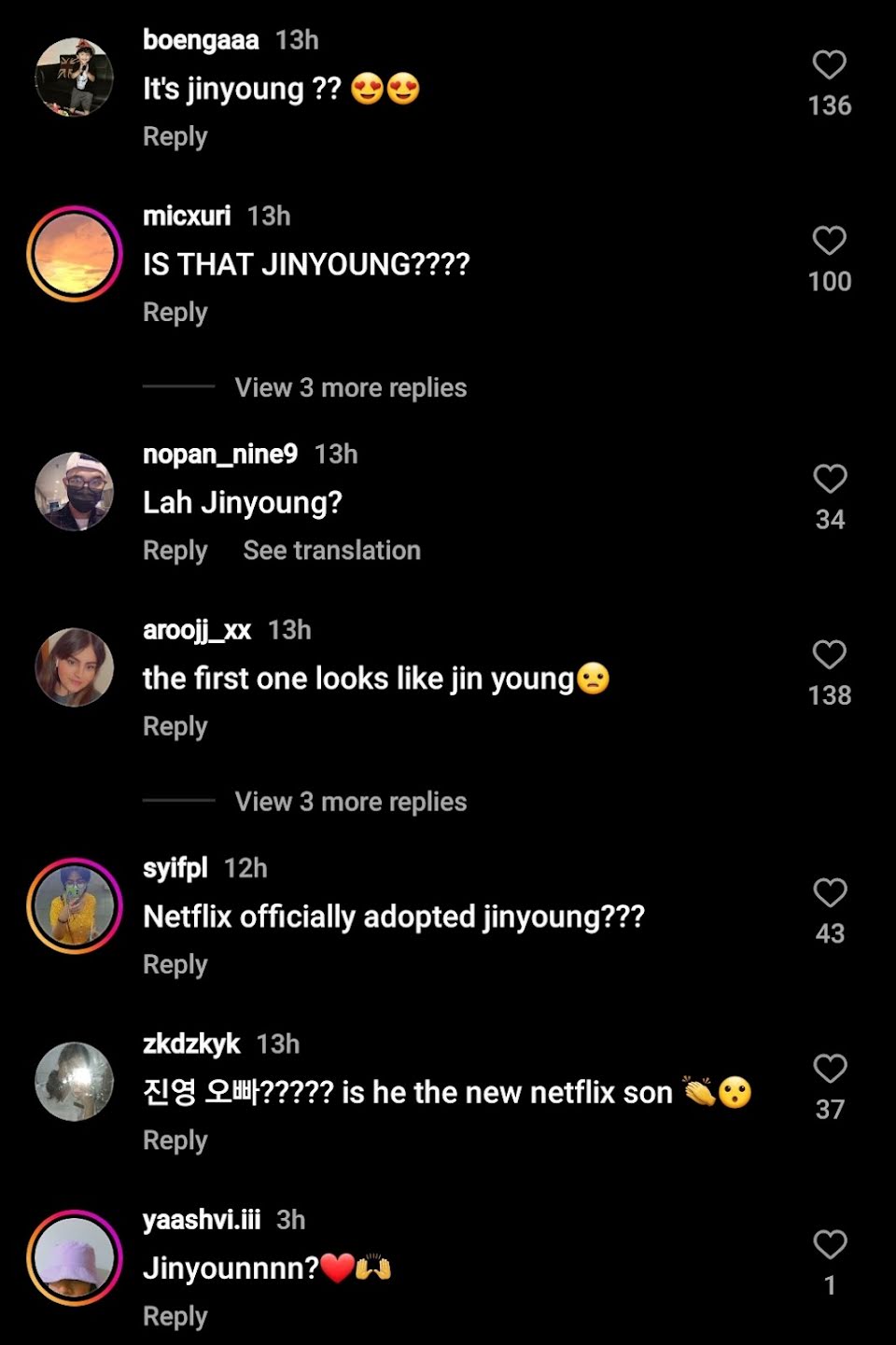Open zkdzkyk's profile picture
This screenshot has width=896, height=1345.
(75, 1081)
